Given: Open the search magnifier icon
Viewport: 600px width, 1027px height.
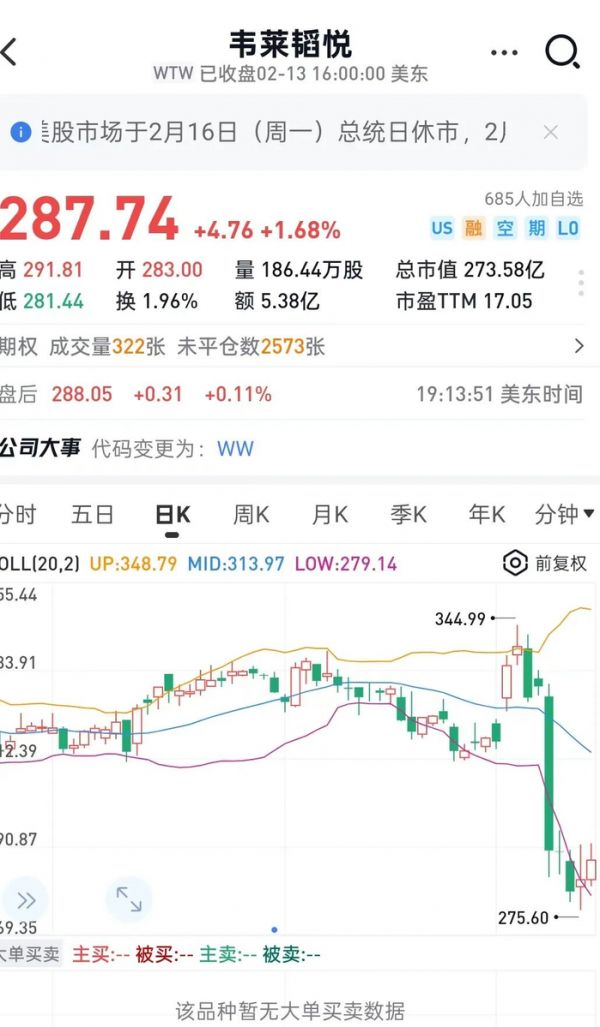Looking at the screenshot, I should (562, 52).
